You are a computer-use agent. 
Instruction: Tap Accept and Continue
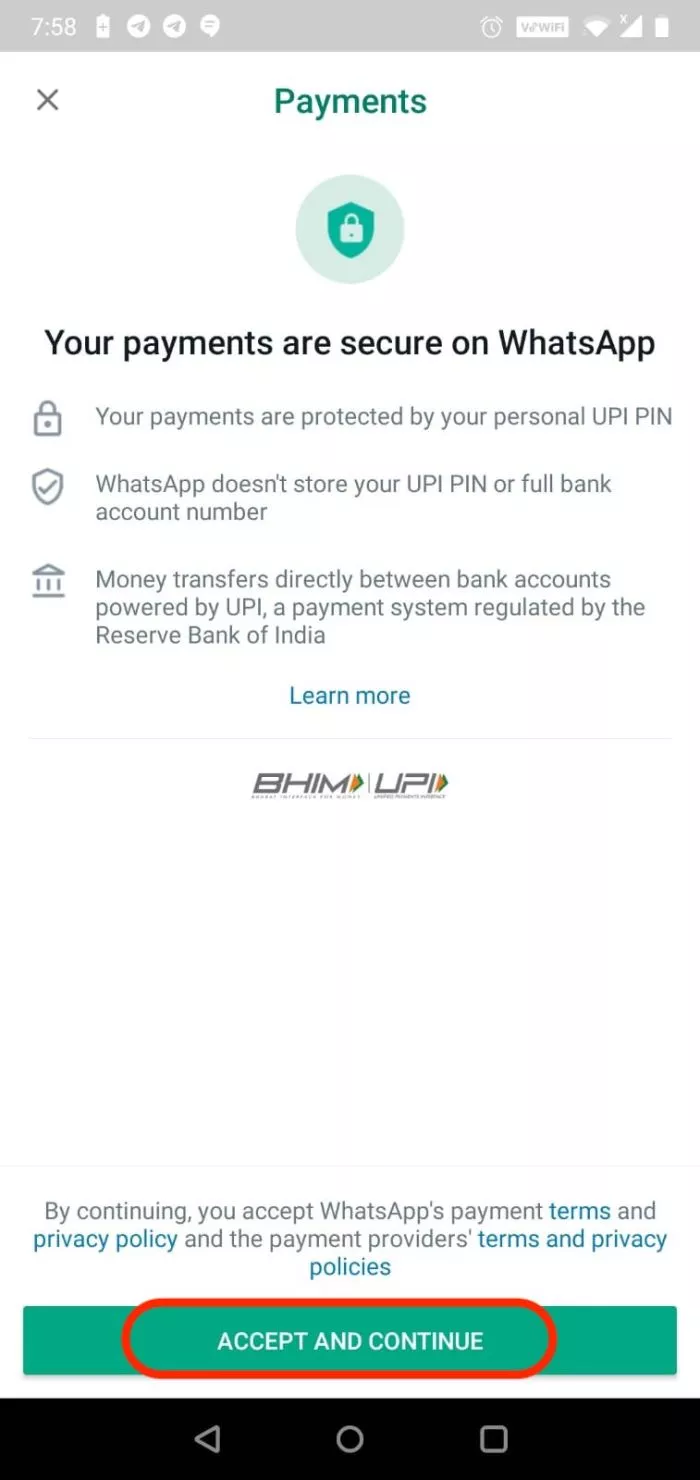click(x=350, y=1341)
